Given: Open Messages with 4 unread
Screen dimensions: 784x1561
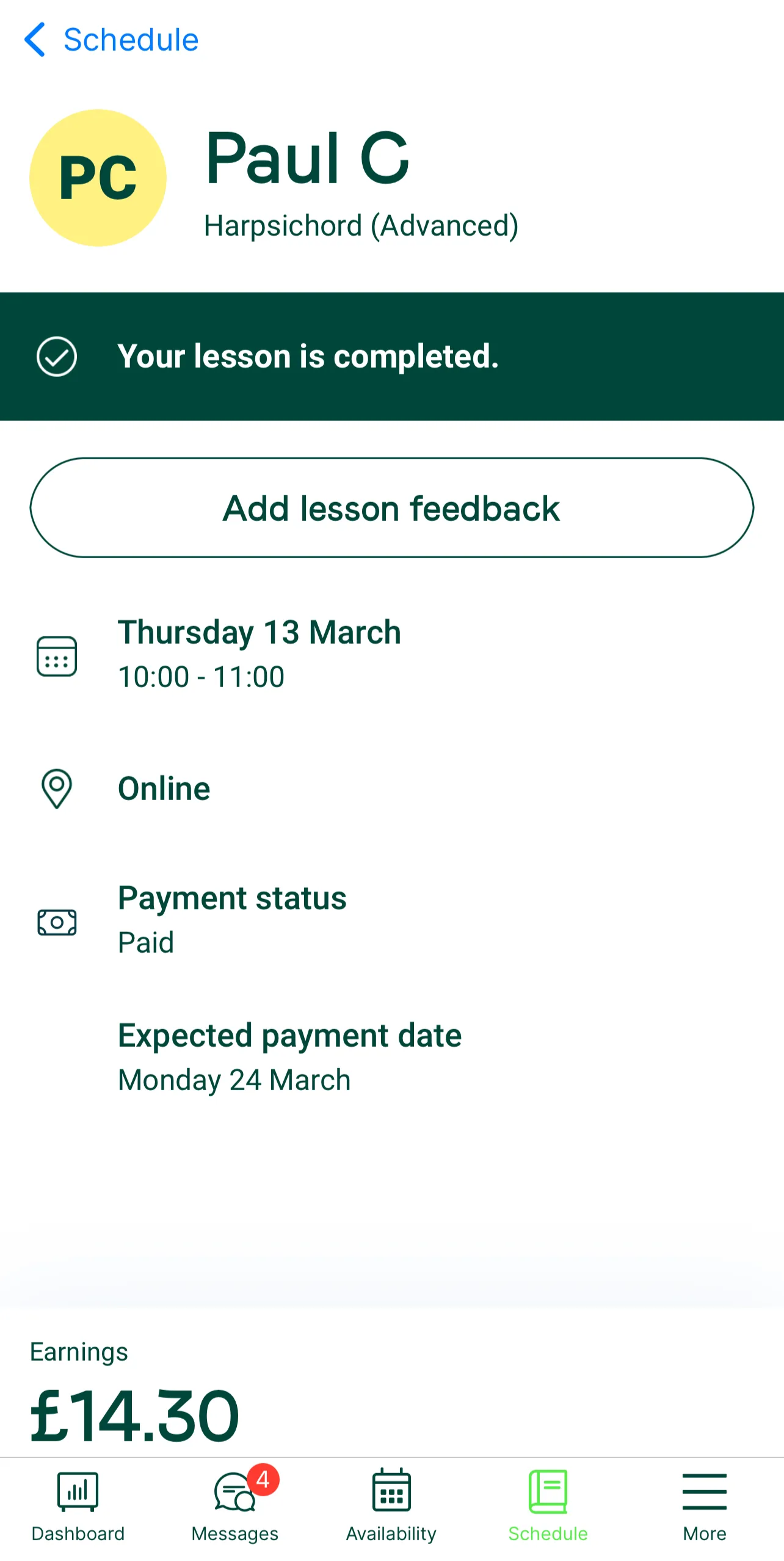Looking at the screenshot, I should (x=235, y=1506).
